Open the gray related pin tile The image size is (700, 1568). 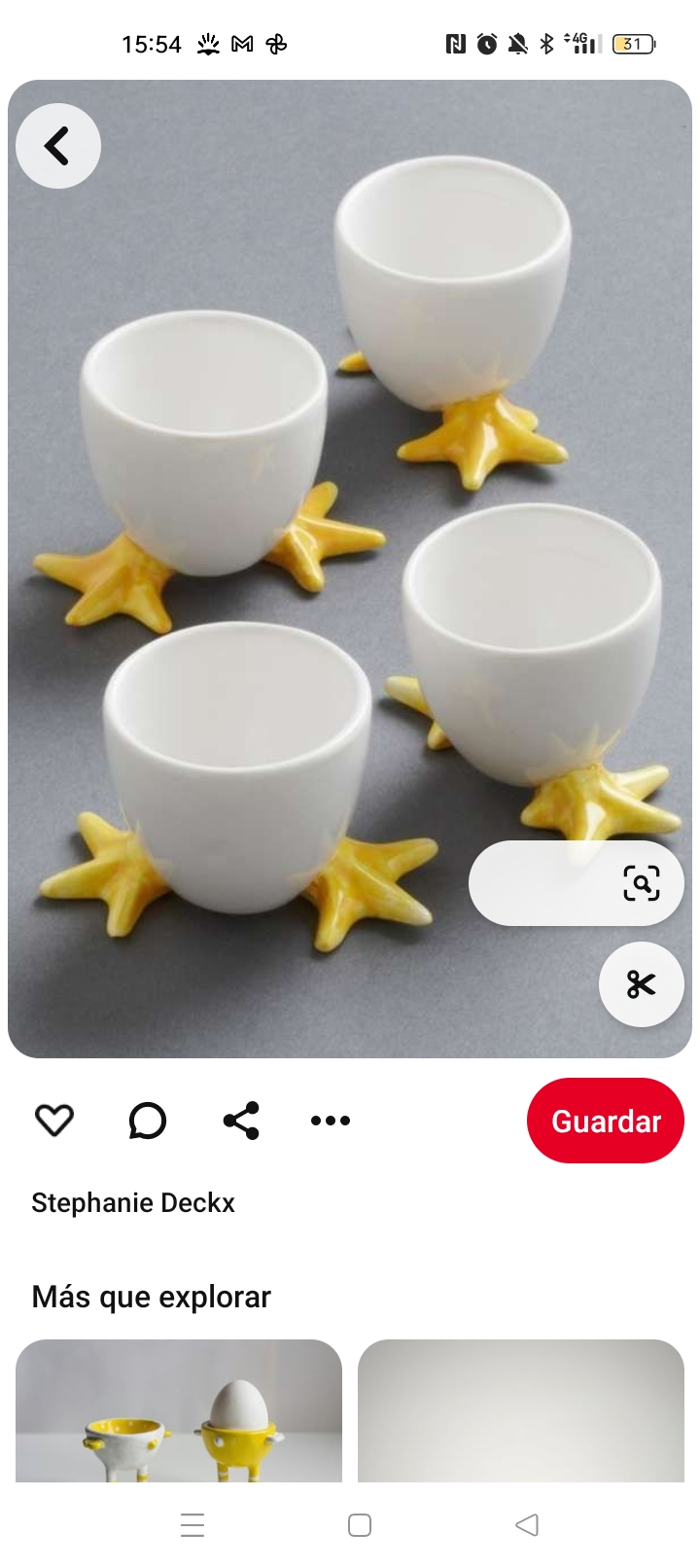pos(521,1410)
